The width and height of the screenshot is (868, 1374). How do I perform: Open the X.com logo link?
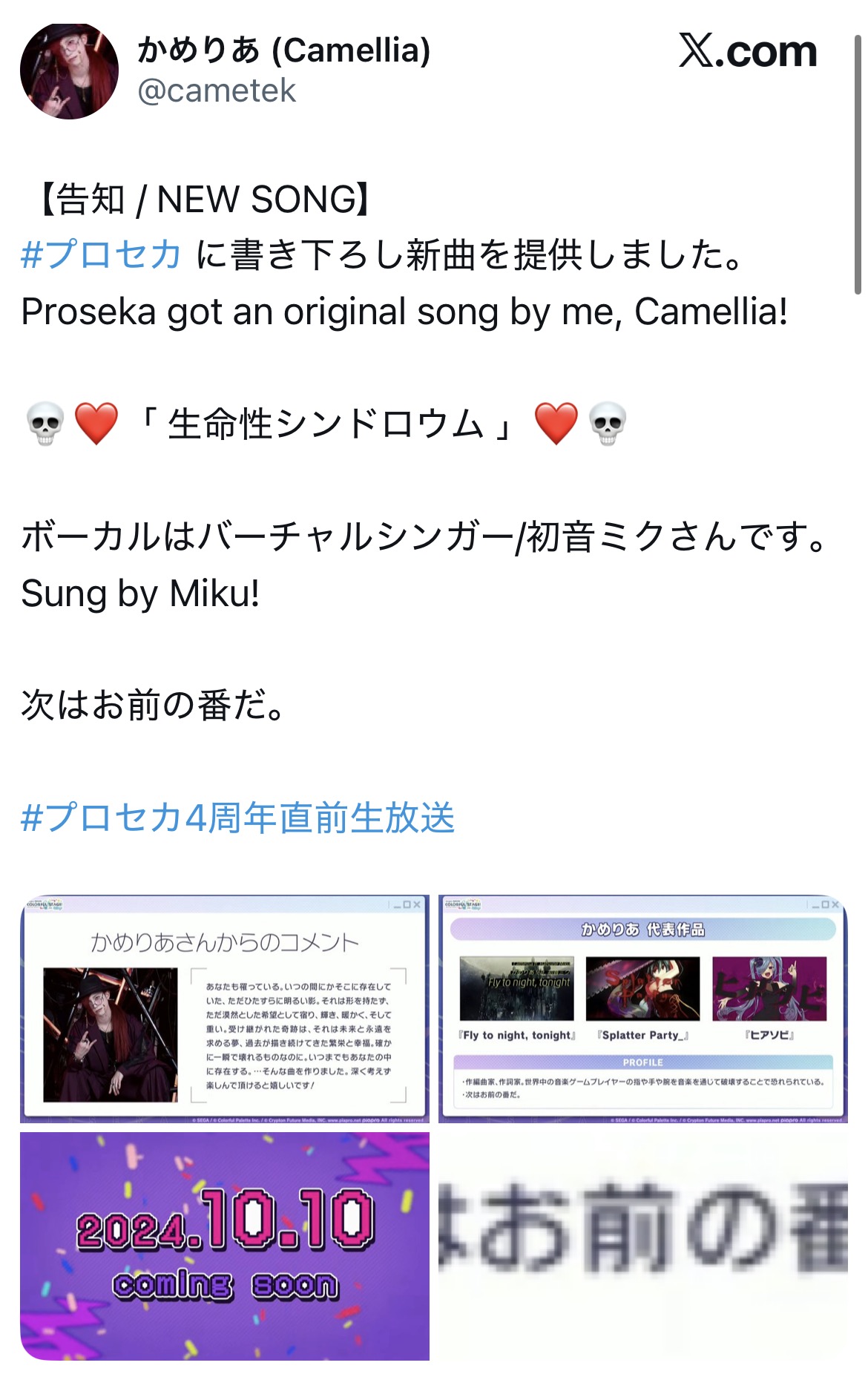tap(747, 52)
